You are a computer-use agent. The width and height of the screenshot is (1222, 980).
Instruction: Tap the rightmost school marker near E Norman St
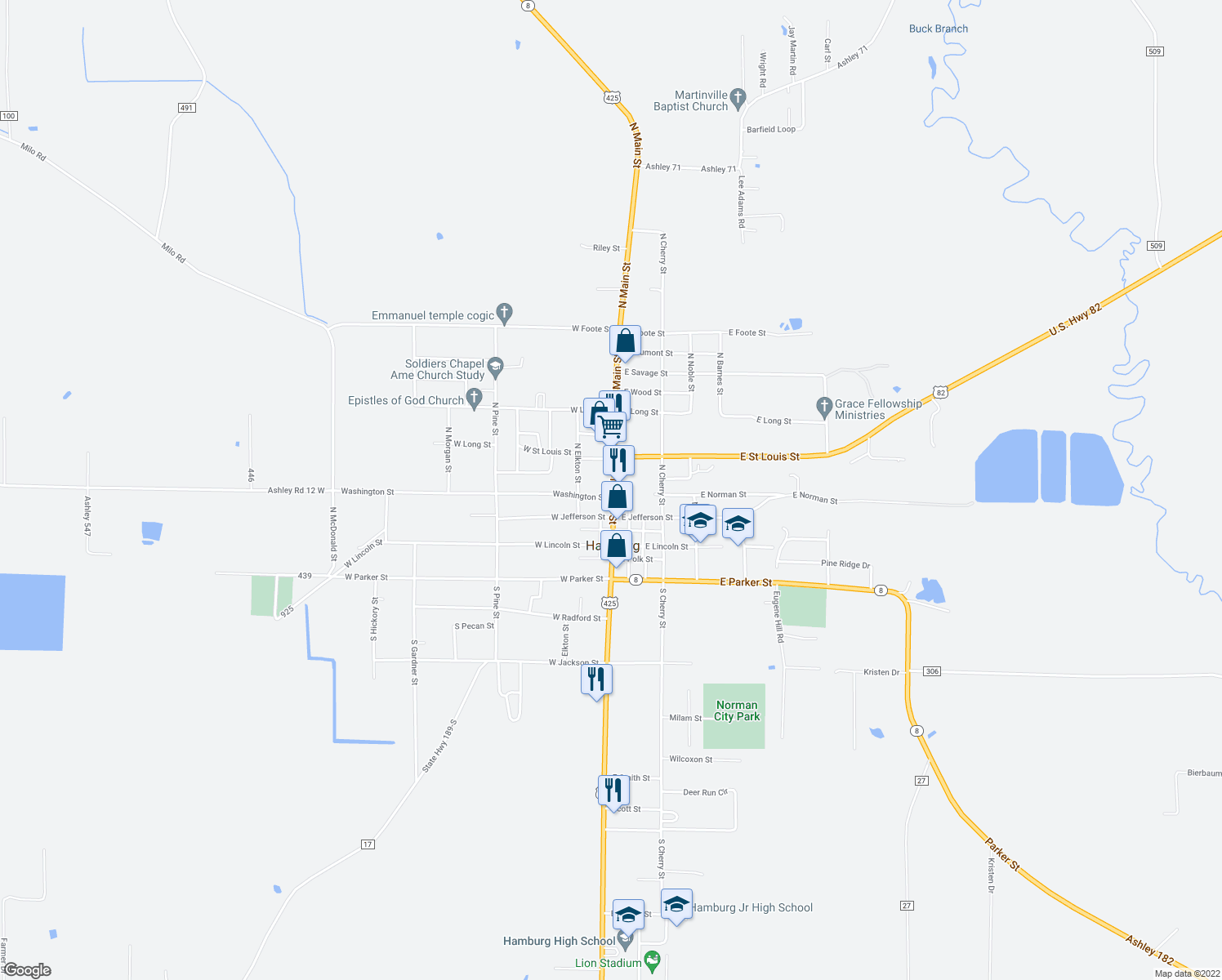click(738, 523)
